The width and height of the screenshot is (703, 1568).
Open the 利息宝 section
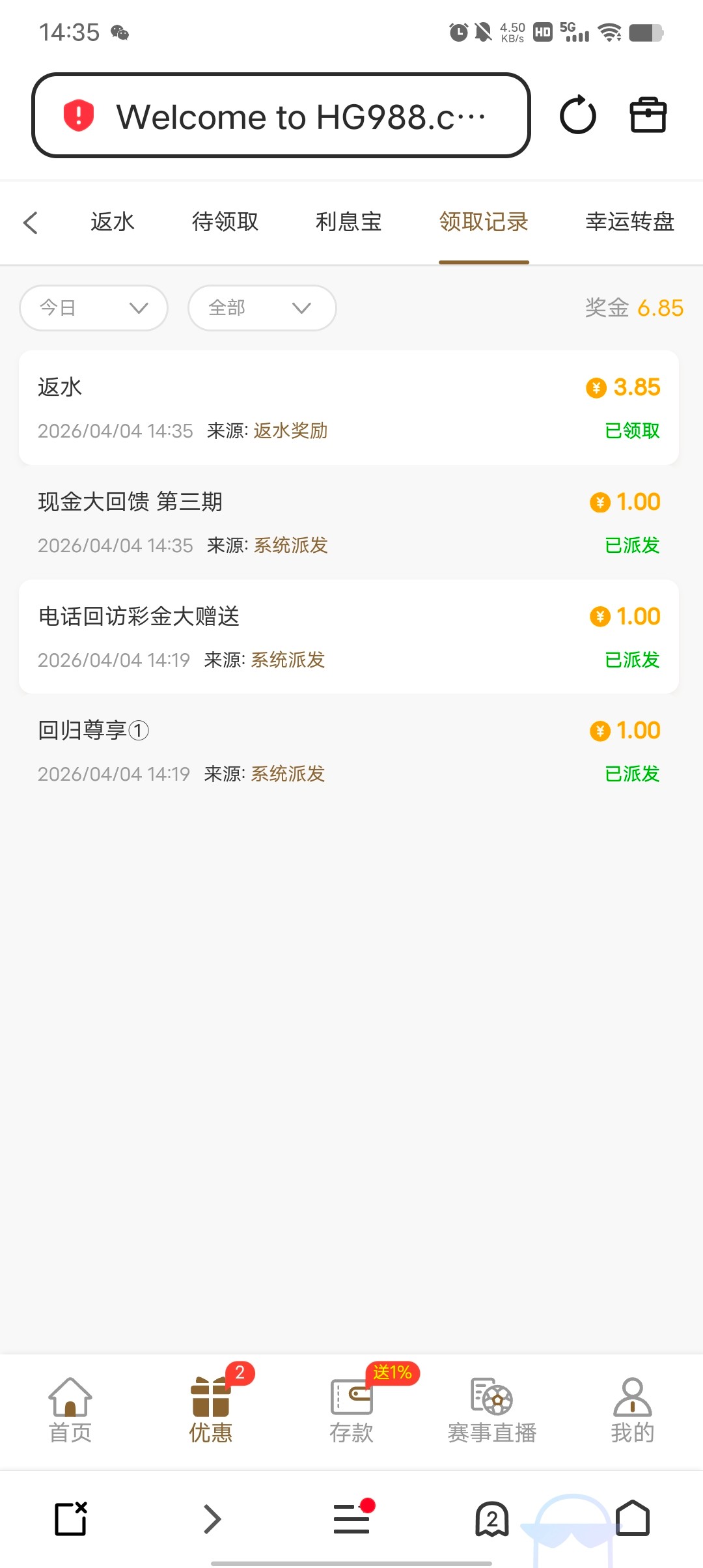[350, 222]
